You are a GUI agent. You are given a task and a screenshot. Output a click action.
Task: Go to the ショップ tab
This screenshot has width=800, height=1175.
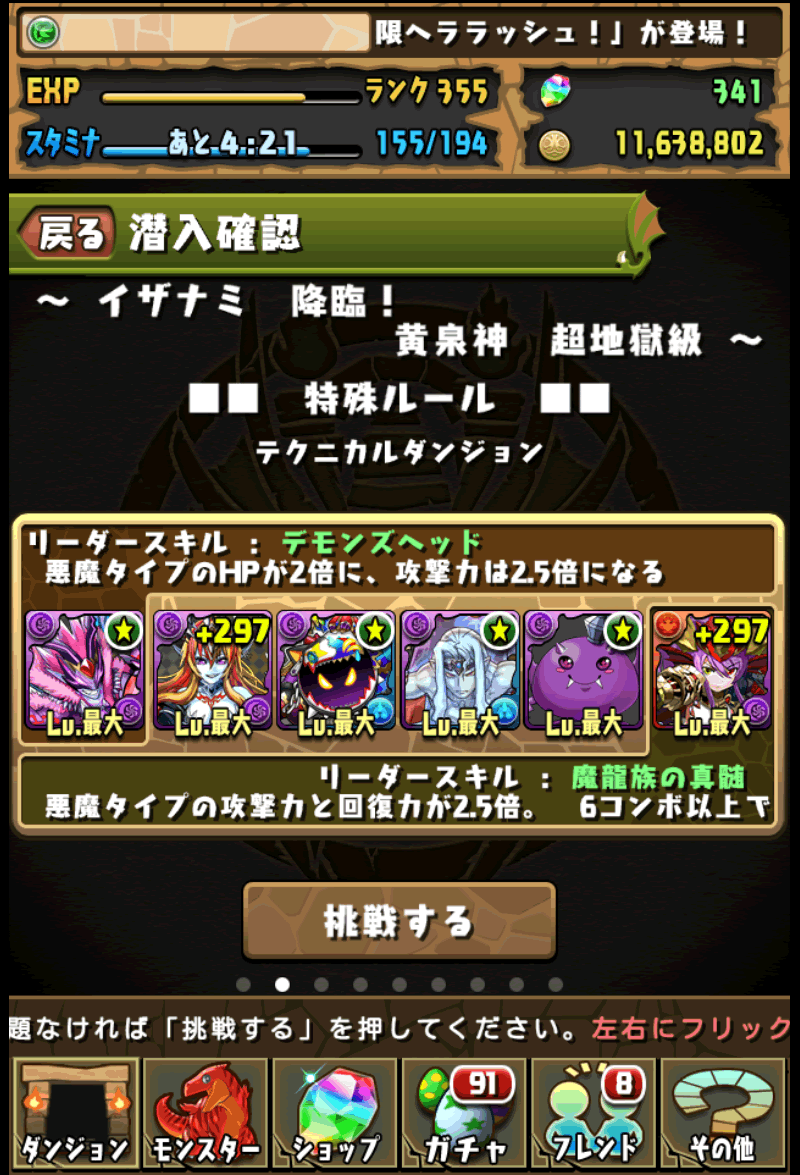click(x=335, y=1112)
